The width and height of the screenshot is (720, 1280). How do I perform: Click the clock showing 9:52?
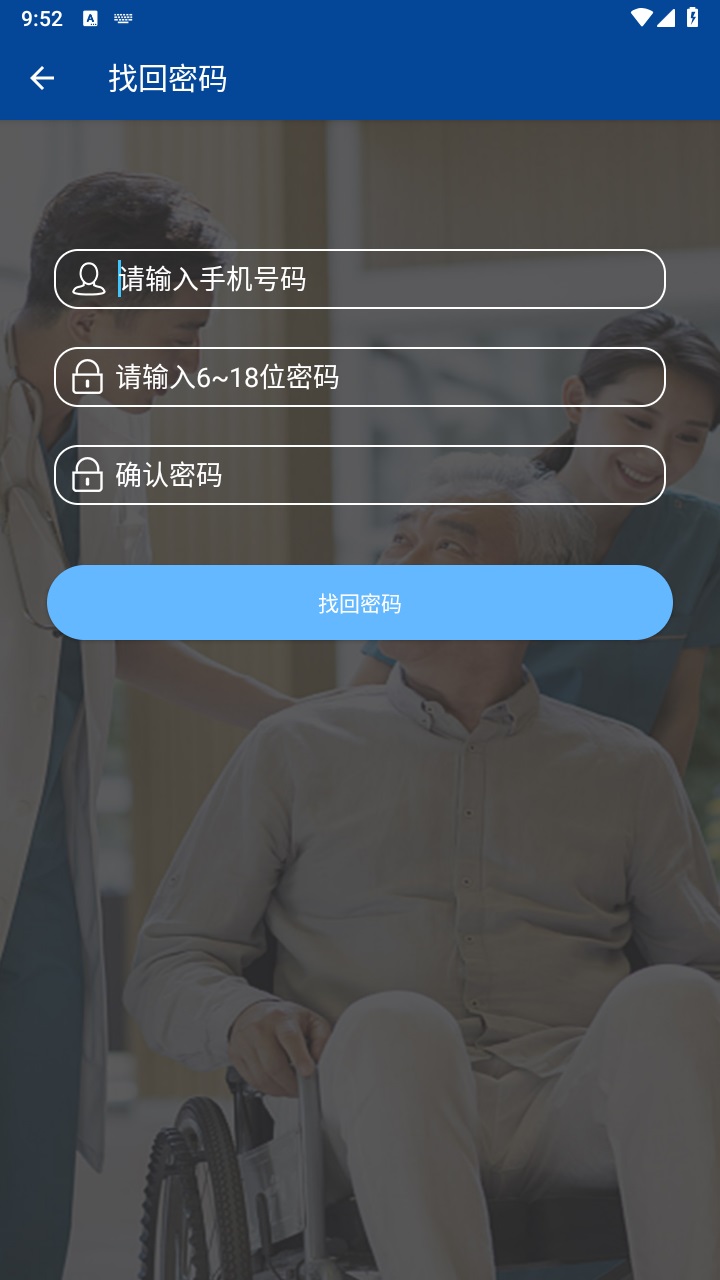(x=42, y=16)
